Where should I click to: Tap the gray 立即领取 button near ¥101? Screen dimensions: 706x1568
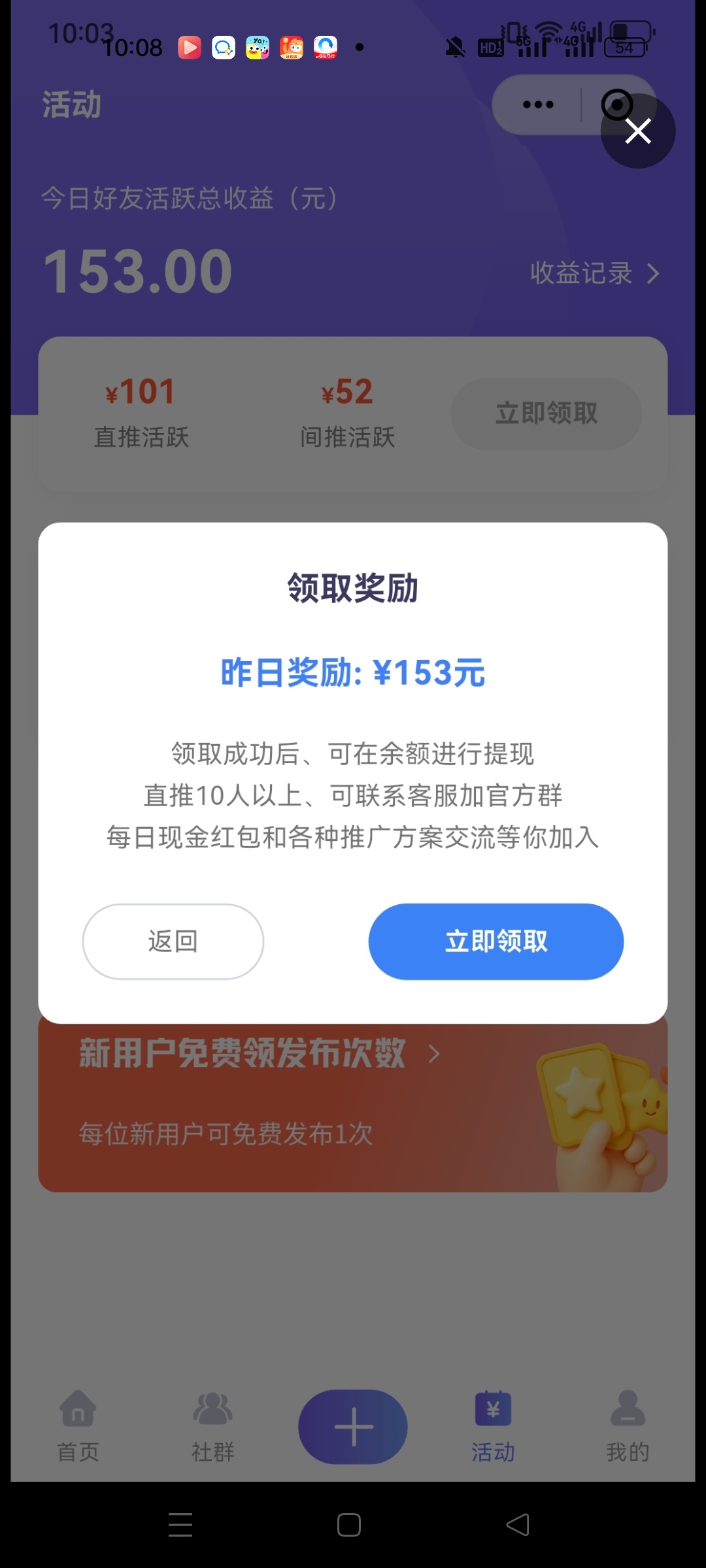click(x=546, y=414)
